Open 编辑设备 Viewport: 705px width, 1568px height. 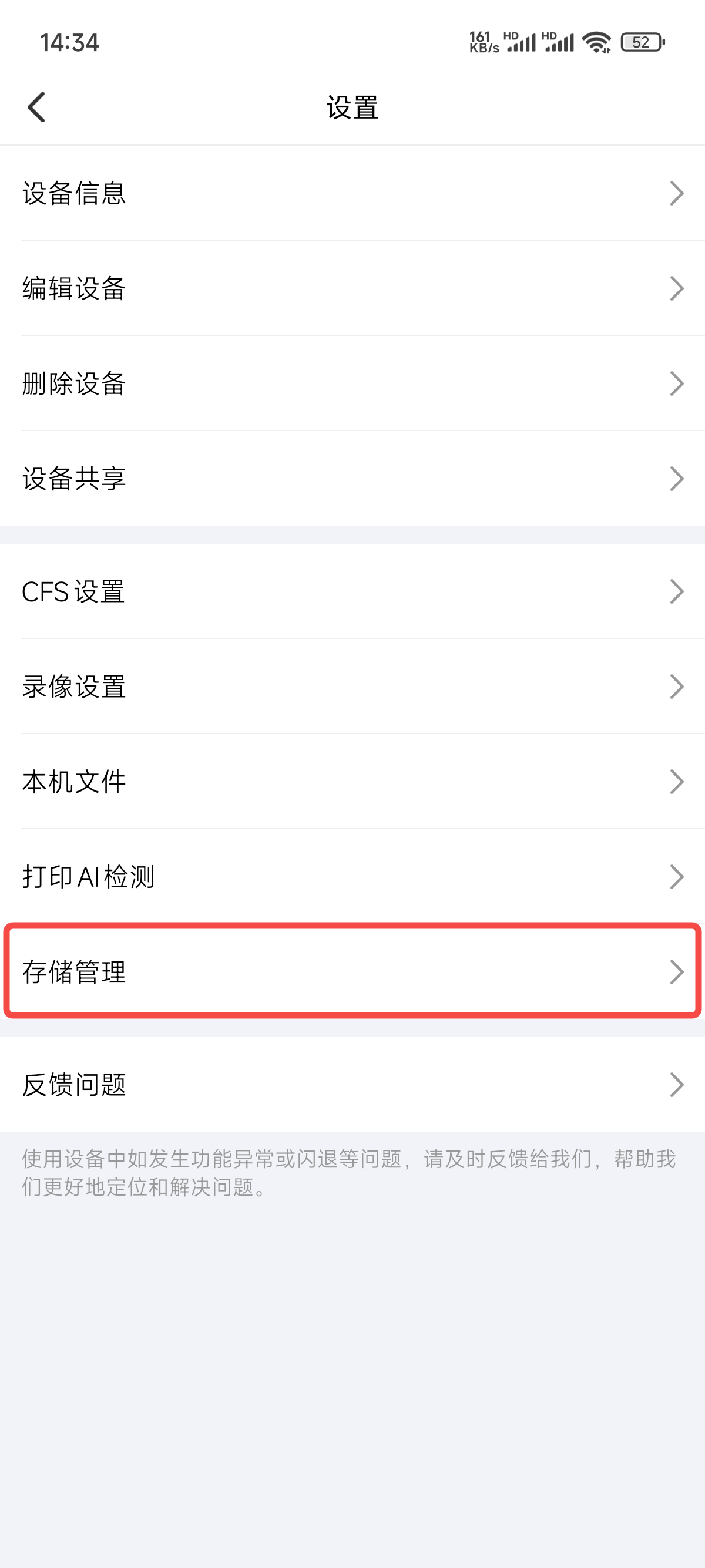[352, 288]
